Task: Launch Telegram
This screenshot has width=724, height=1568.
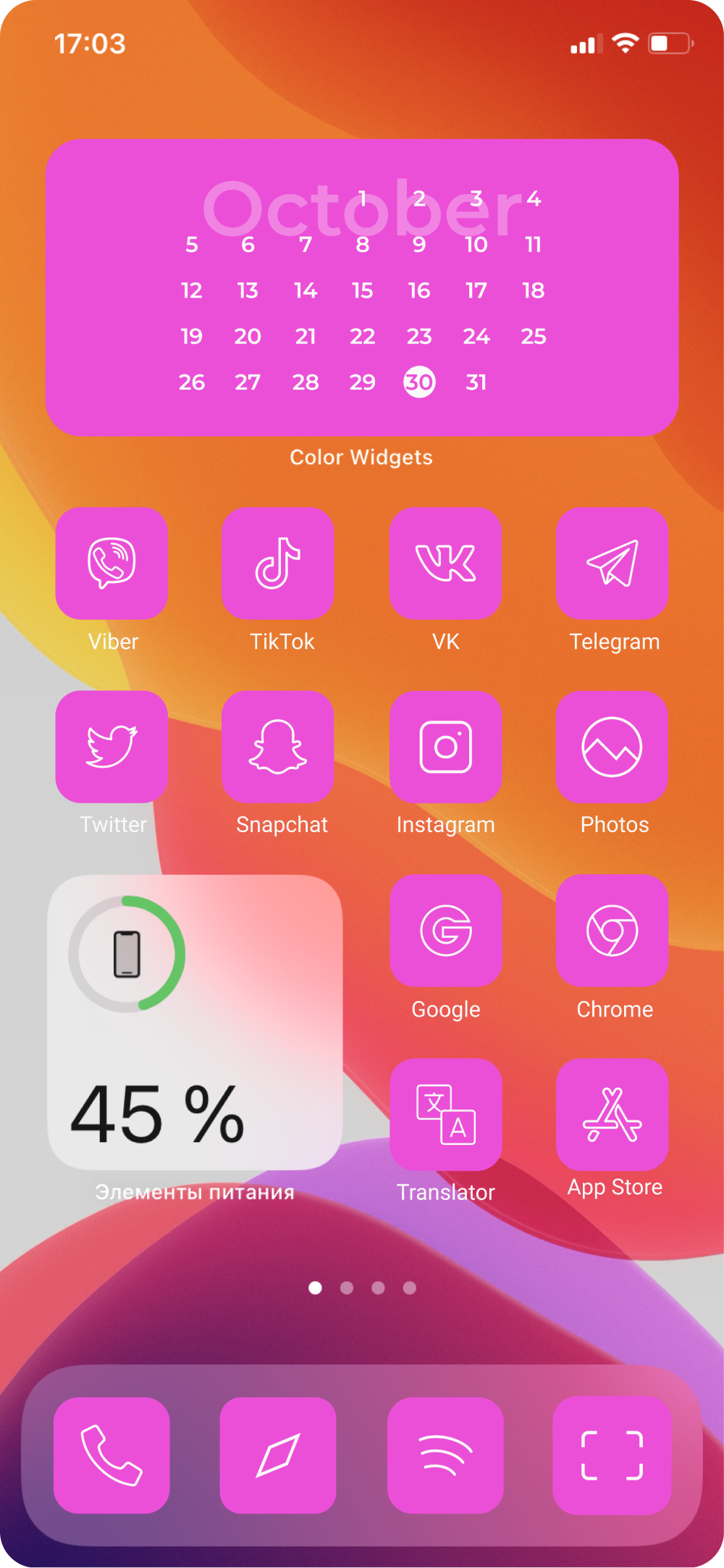Action: tap(612, 563)
